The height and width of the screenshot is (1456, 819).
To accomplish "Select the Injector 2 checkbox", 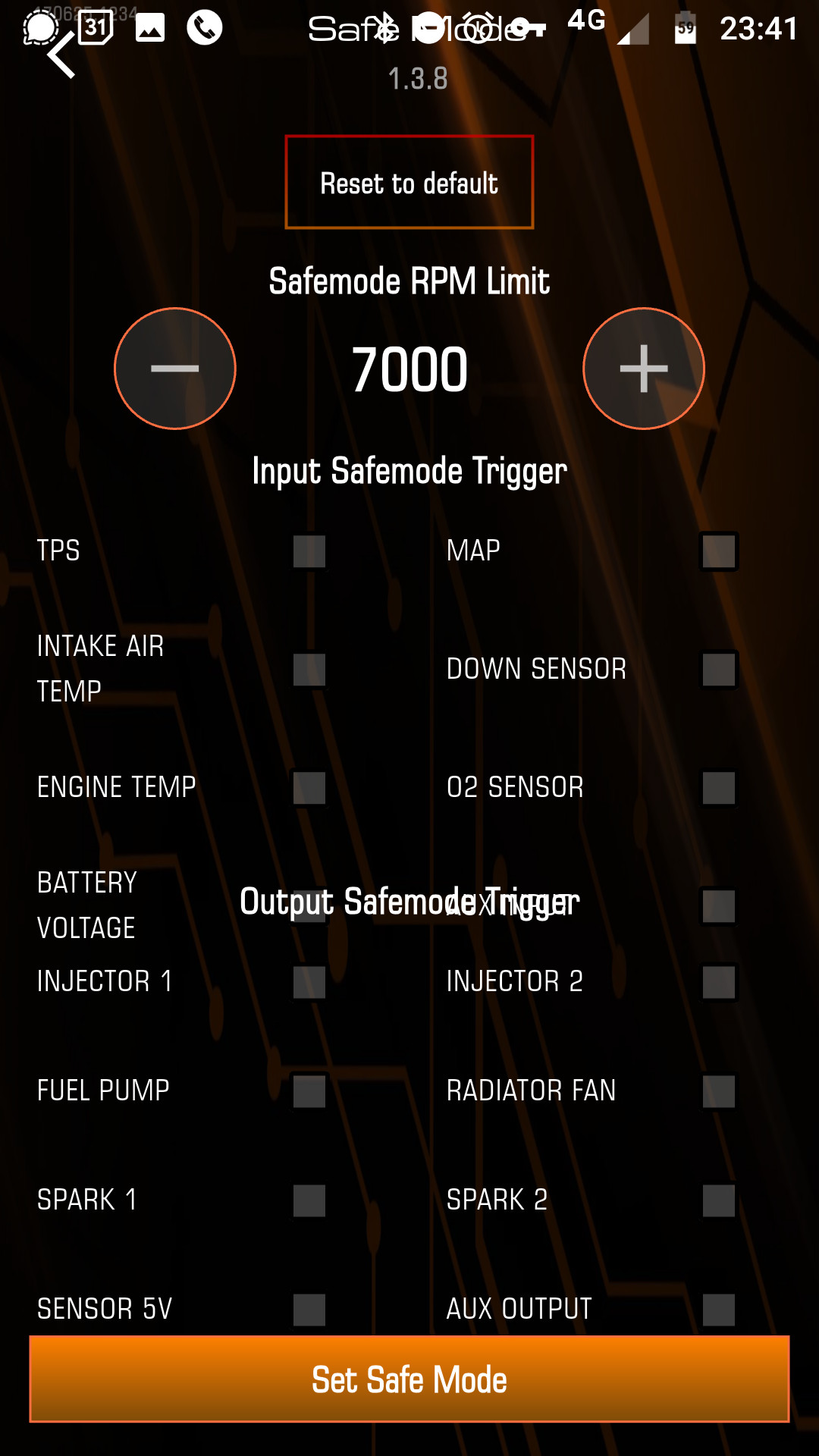I will [x=719, y=982].
